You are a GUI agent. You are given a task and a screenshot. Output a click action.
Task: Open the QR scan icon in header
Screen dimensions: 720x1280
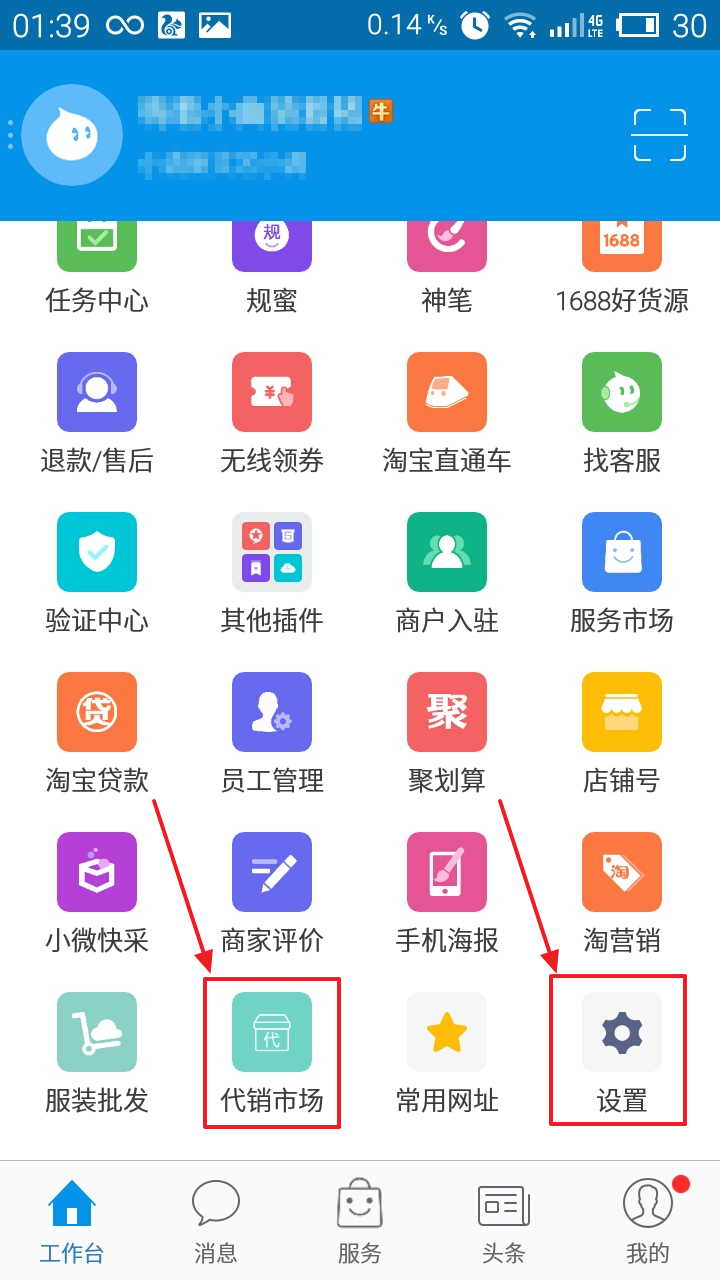[660, 135]
